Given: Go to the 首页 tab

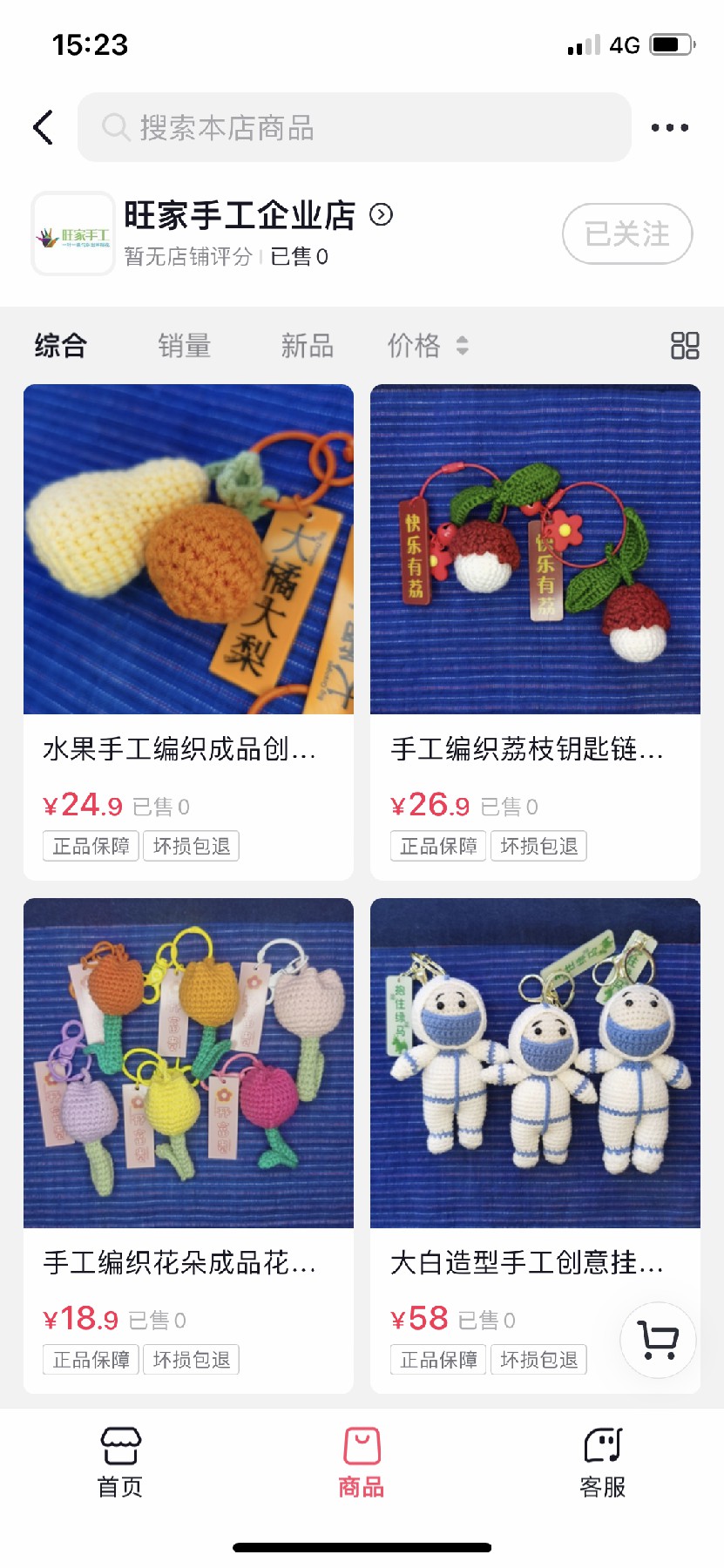Looking at the screenshot, I should pyautogui.click(x=120, y=1463).
